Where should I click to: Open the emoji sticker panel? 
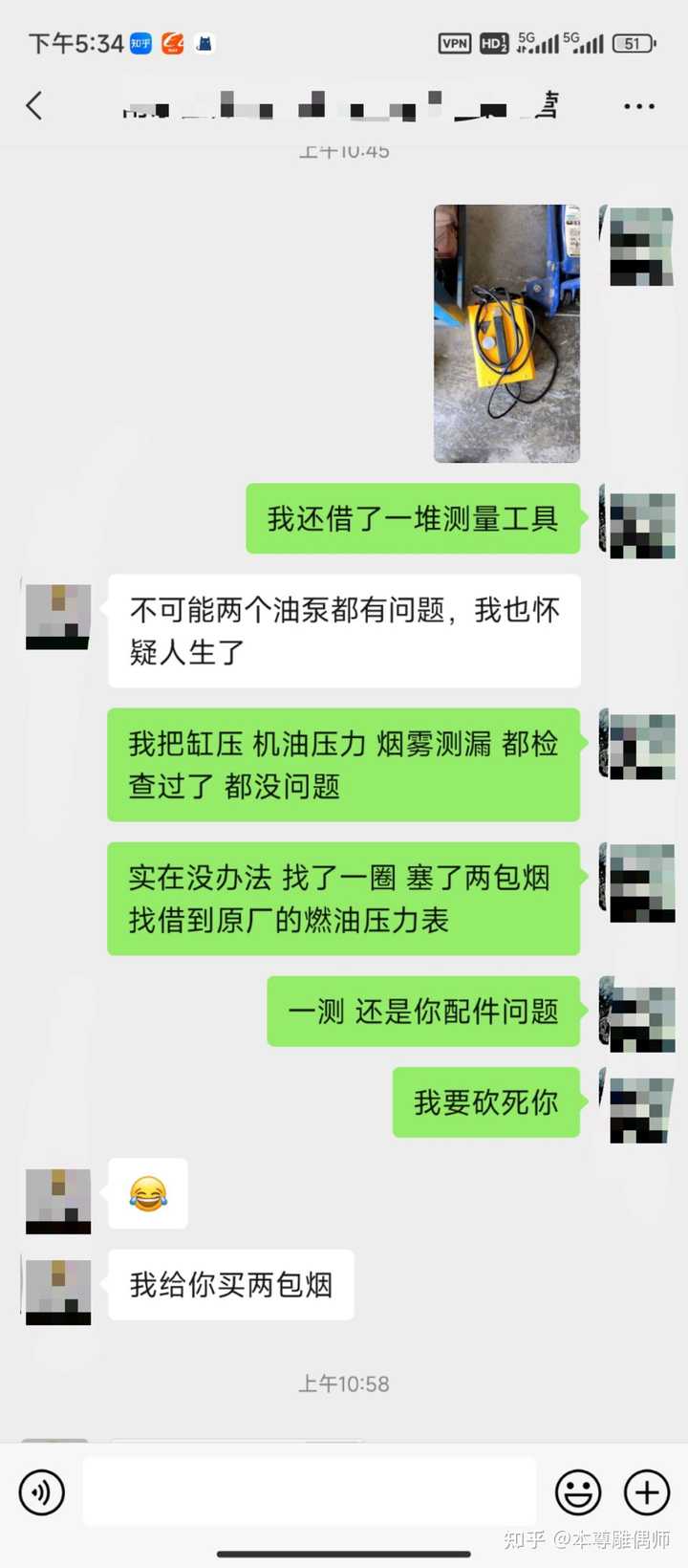578,1492
